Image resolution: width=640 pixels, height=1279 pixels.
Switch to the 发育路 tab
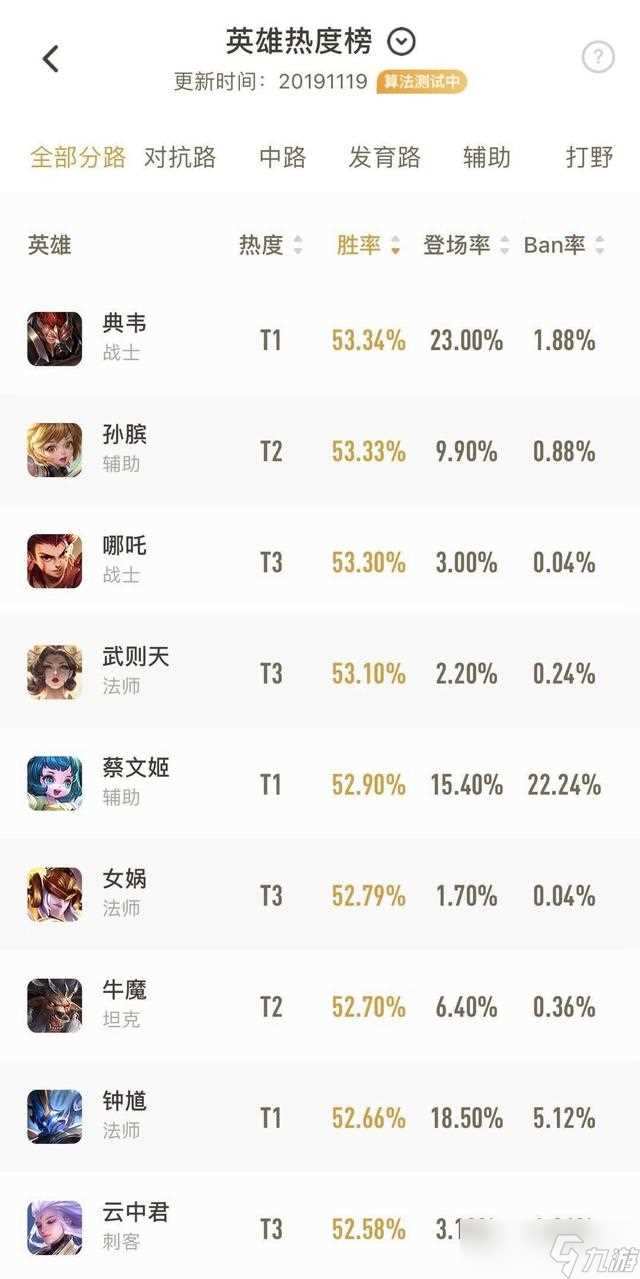385,158
